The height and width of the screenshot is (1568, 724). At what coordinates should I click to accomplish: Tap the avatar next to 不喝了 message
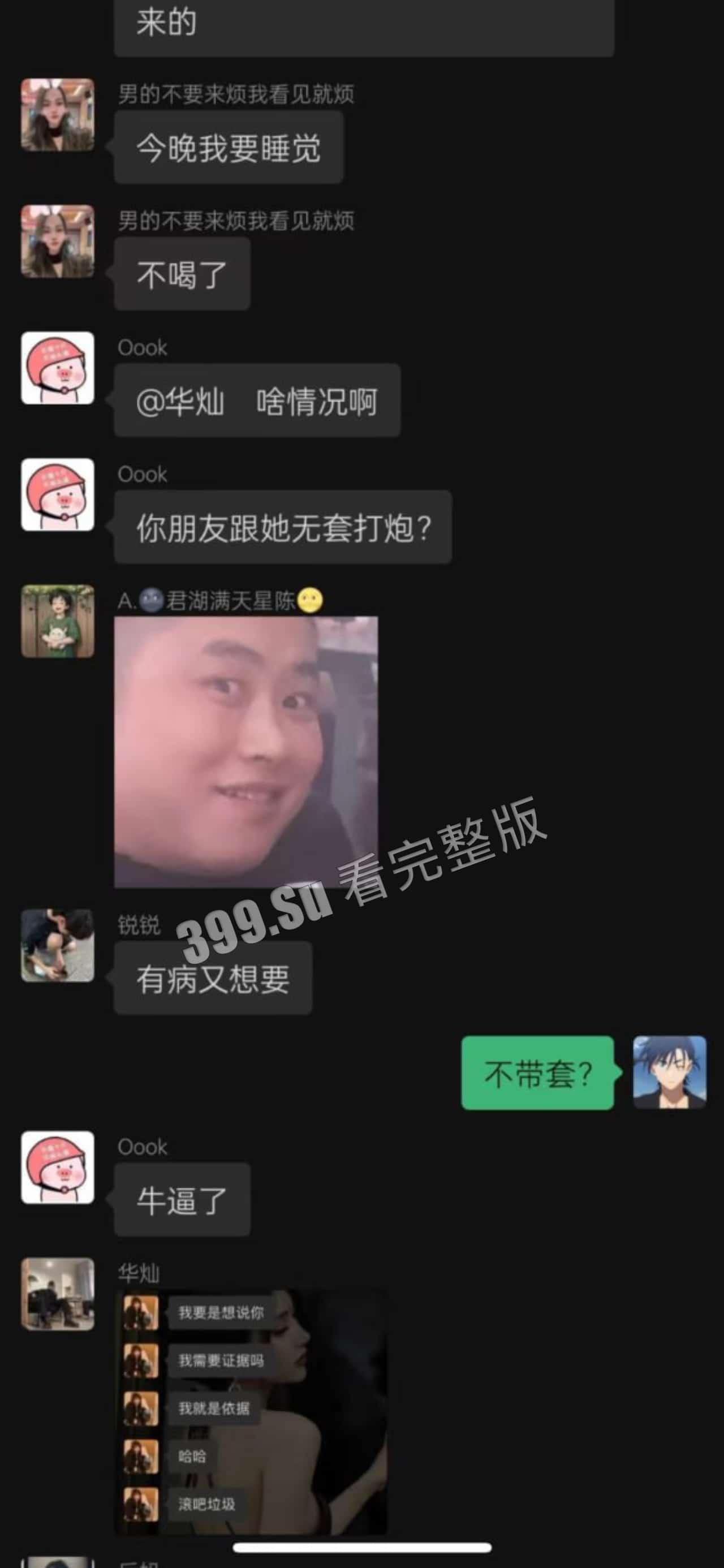(x=58, y=241)
